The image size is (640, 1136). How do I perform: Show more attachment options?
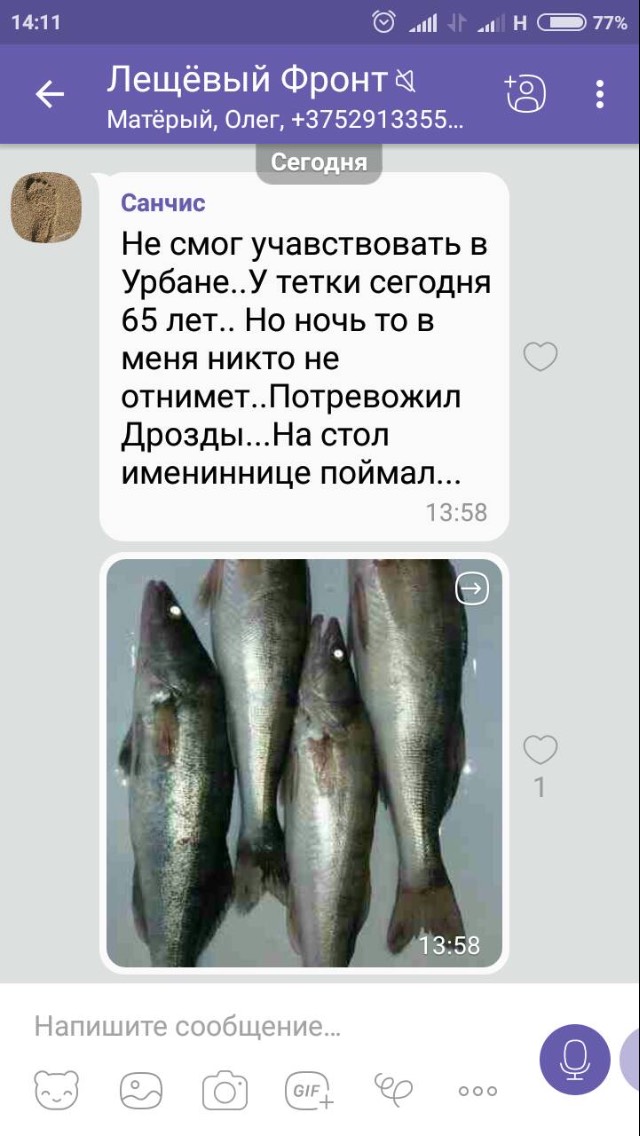pos(477,1090)
